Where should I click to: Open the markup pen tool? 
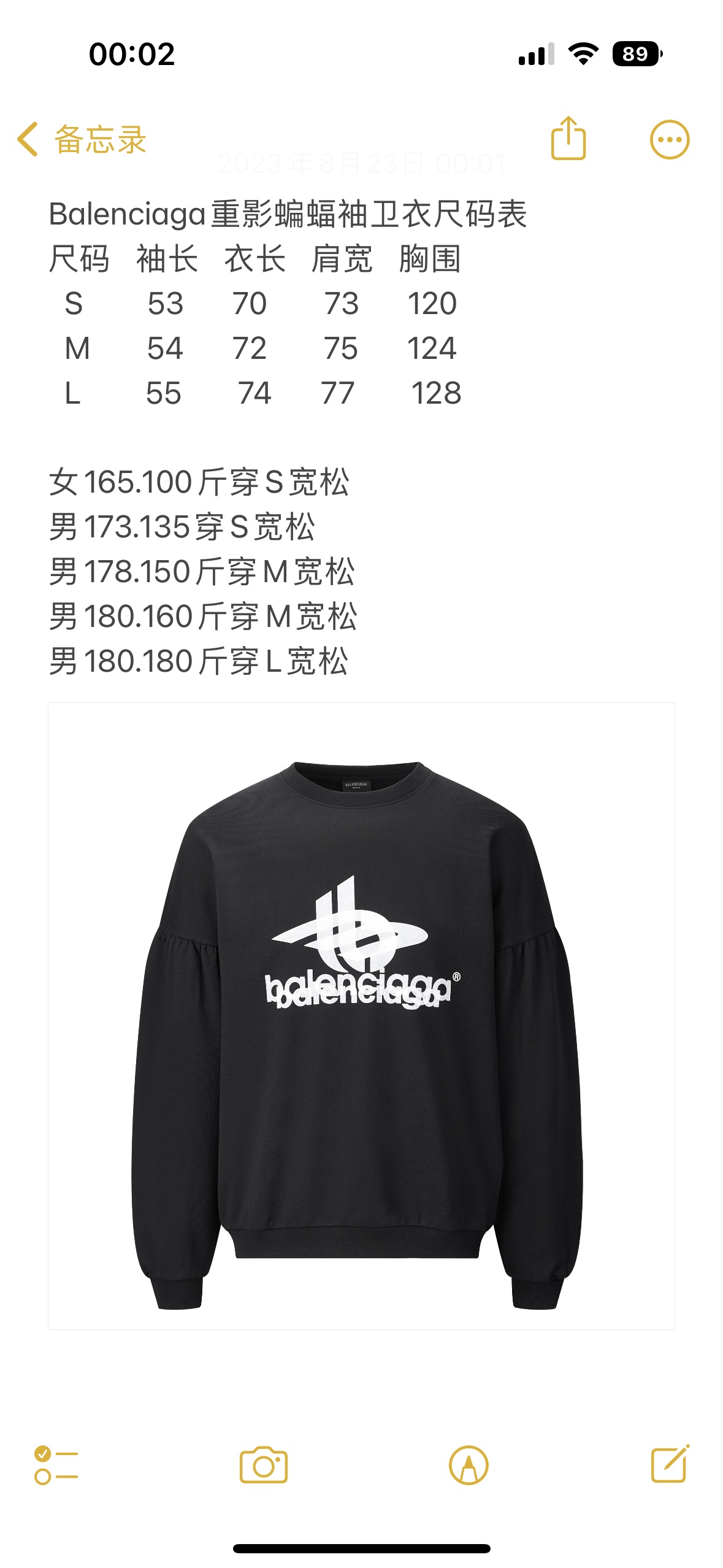tap(469, 1465)
